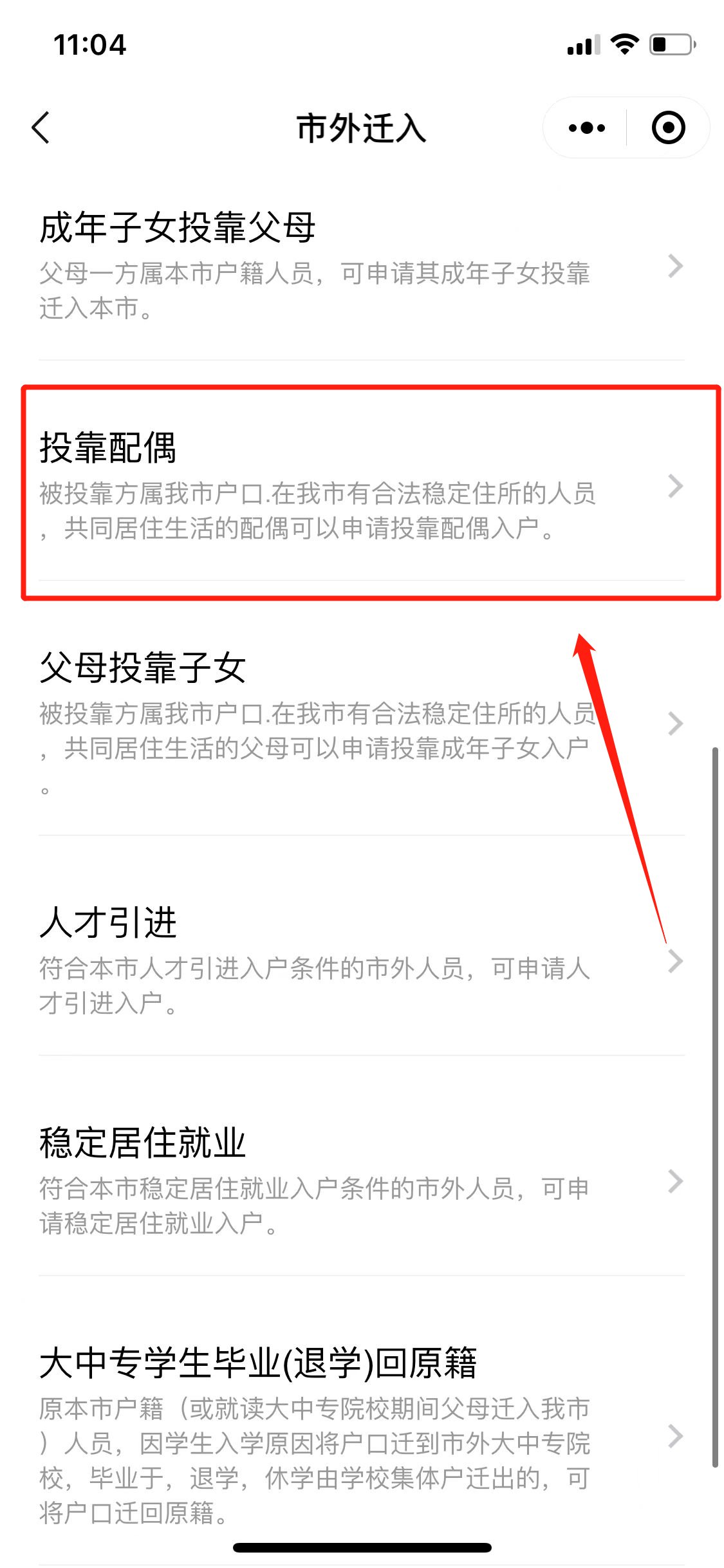Select 投靠配偶 entry
This screenshot has height=1568, width=724.
pyautogui.click(x=360, y=486)
